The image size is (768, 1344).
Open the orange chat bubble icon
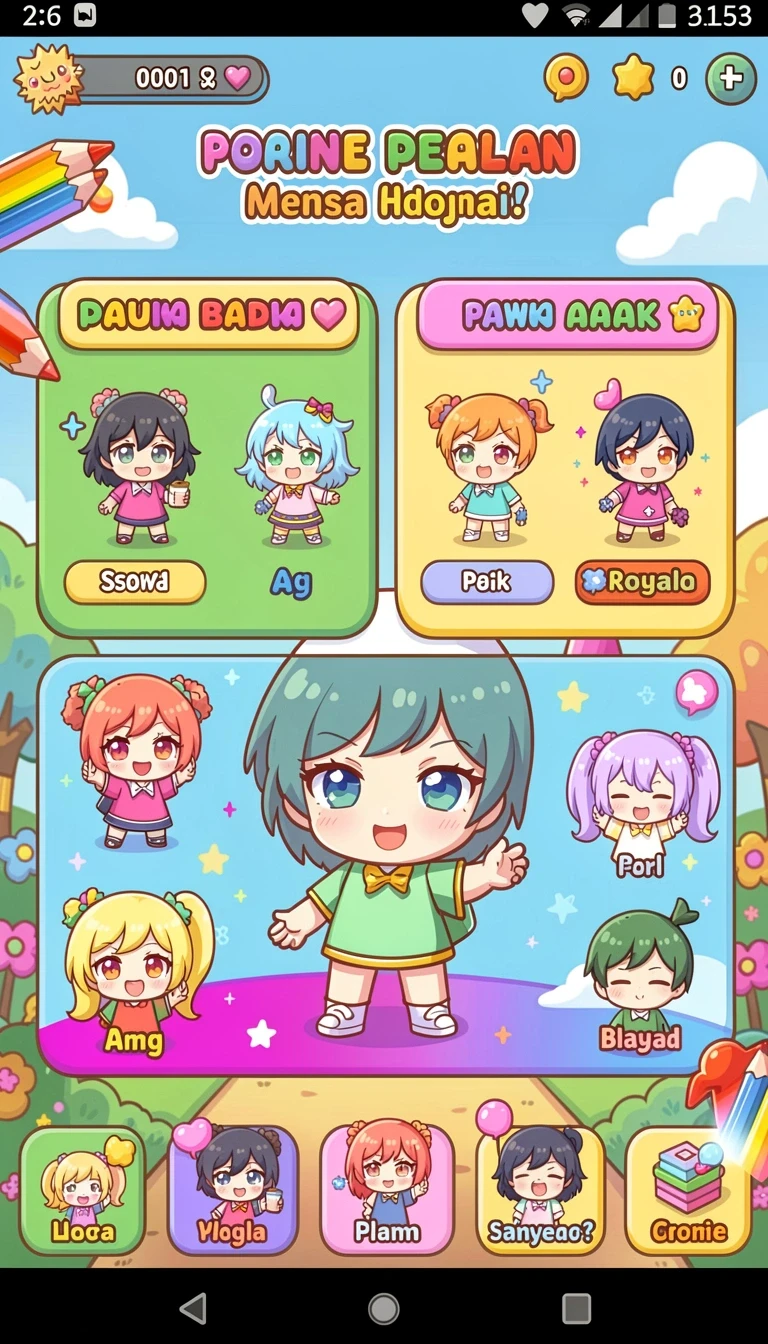(566, 77)
